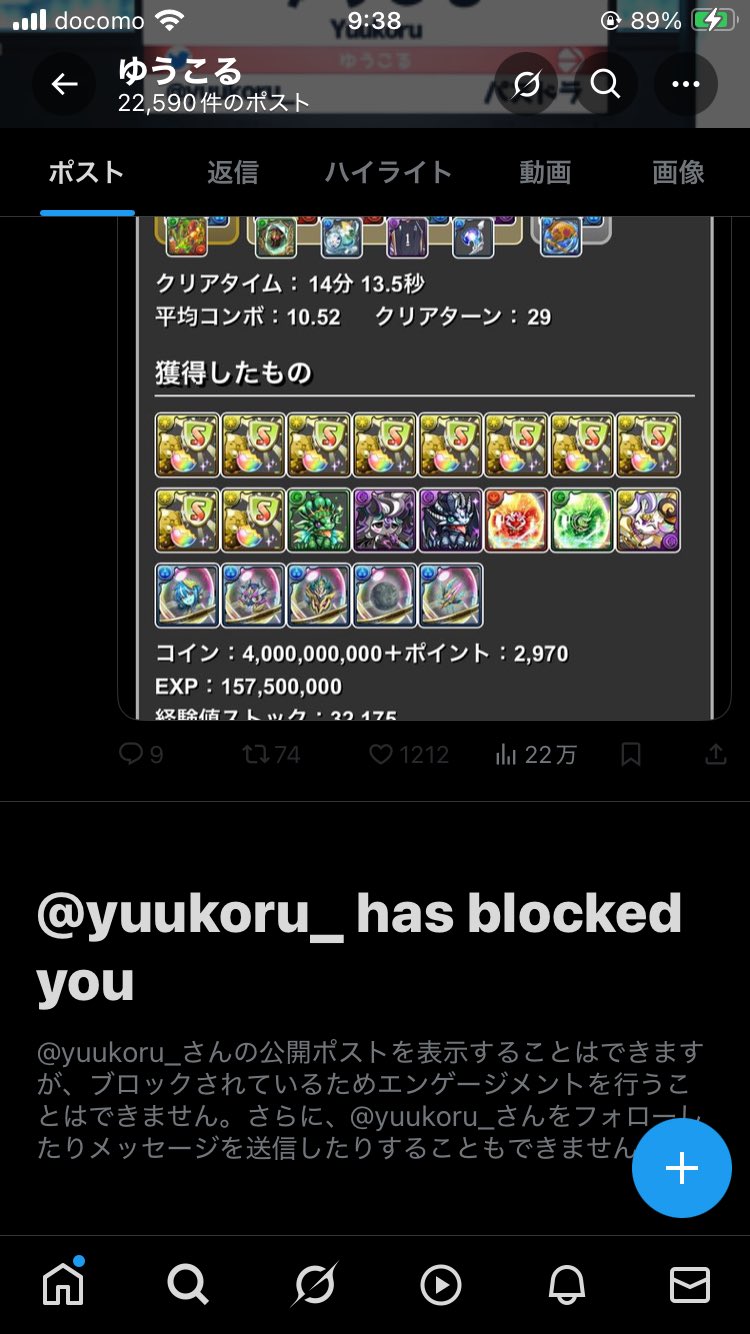Viewport: 750px width, 1334px height.
Task: Bookmark the post
Action: 631,755
